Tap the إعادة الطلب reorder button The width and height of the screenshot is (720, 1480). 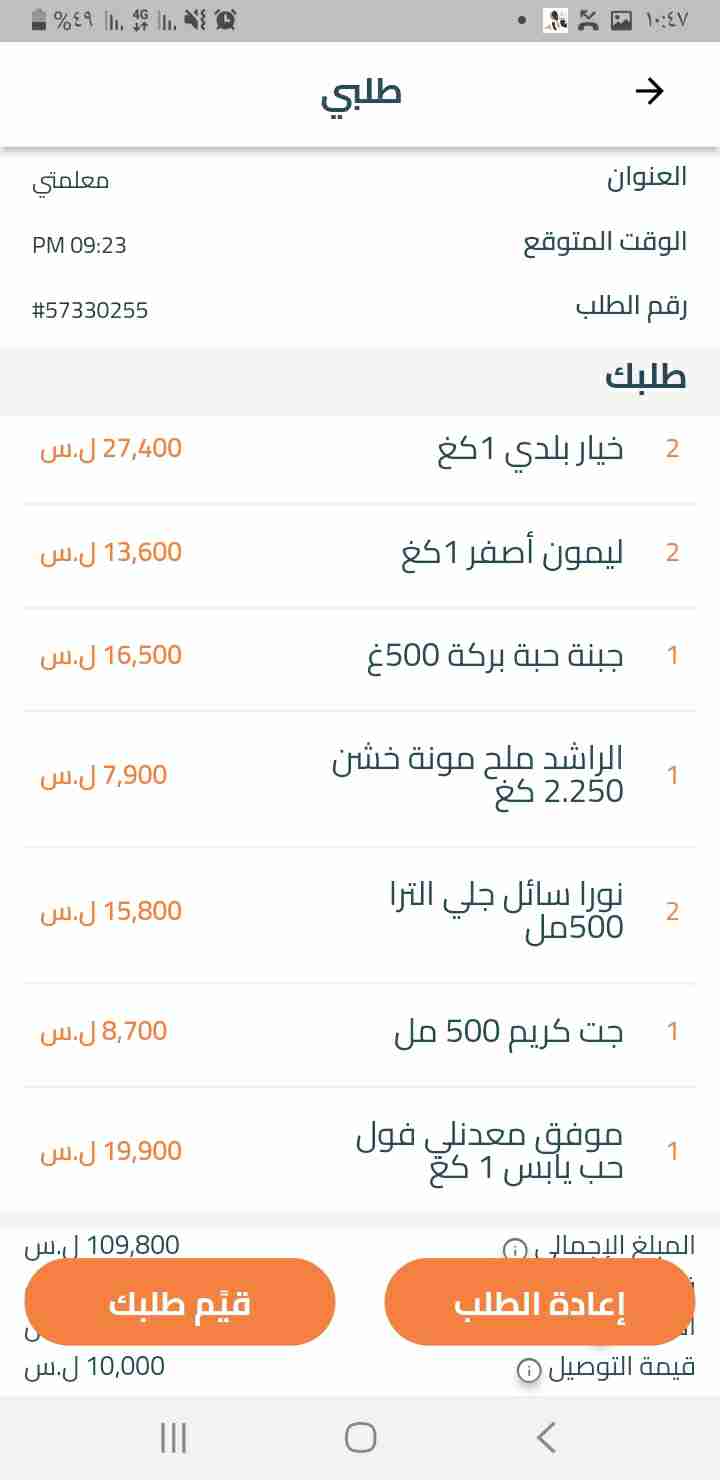click(539, 1302)
